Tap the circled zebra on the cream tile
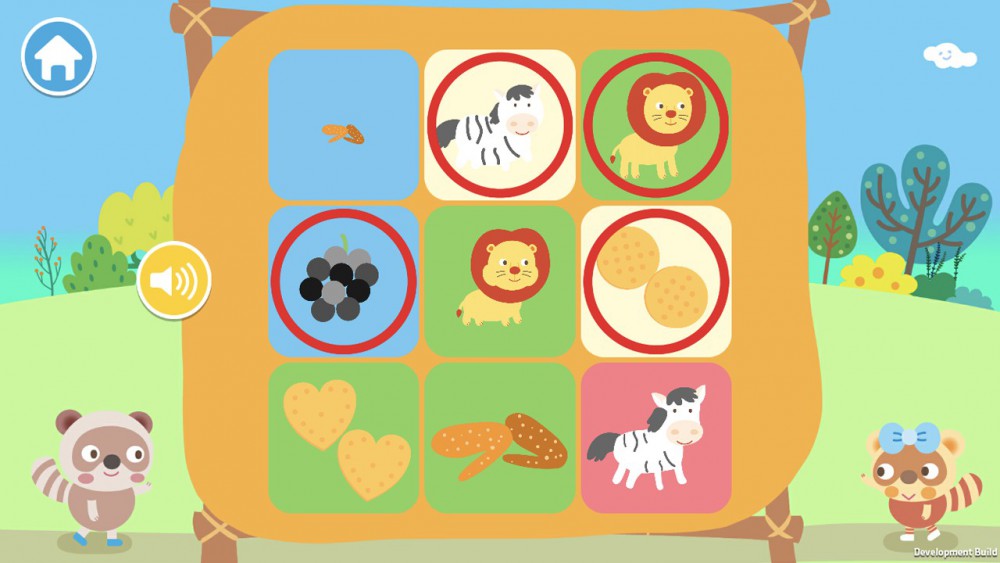Screen dimensions: 1000x563 tap(499, 125)
